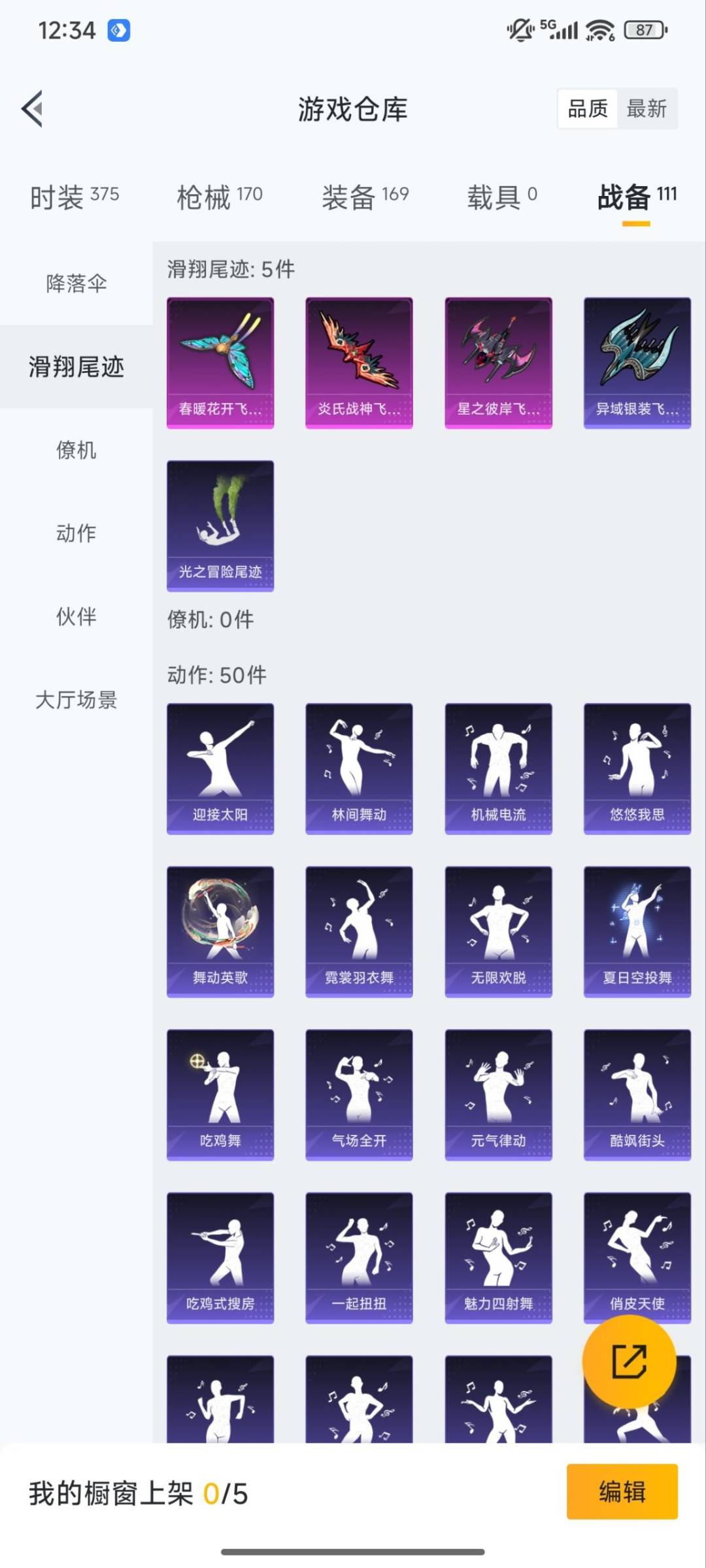Viewport: 706px width, 1568px height.
Task: Switch sorting to 最新
Action: click(648, 108)
